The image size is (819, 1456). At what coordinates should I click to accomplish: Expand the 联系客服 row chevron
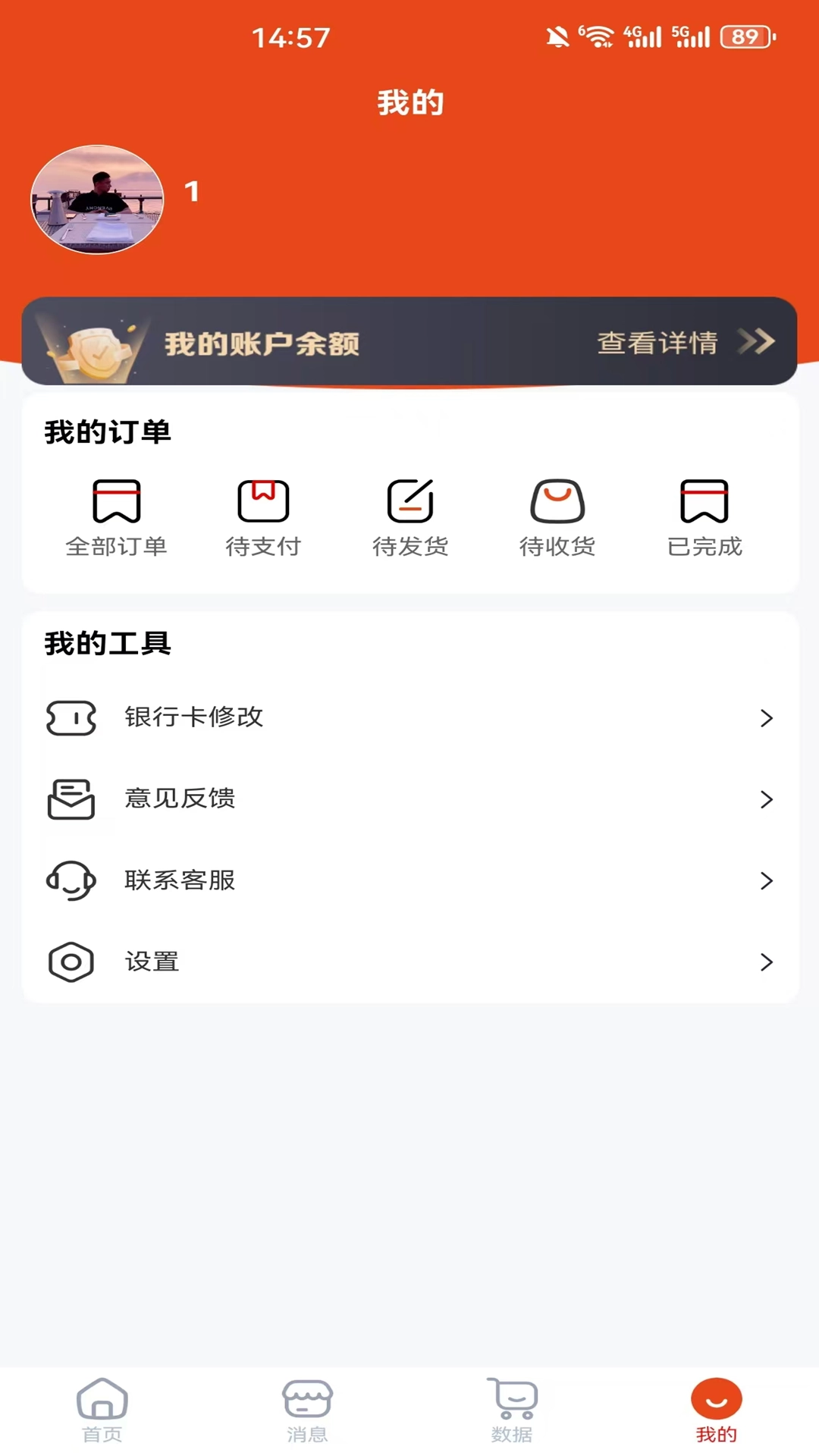767,880
